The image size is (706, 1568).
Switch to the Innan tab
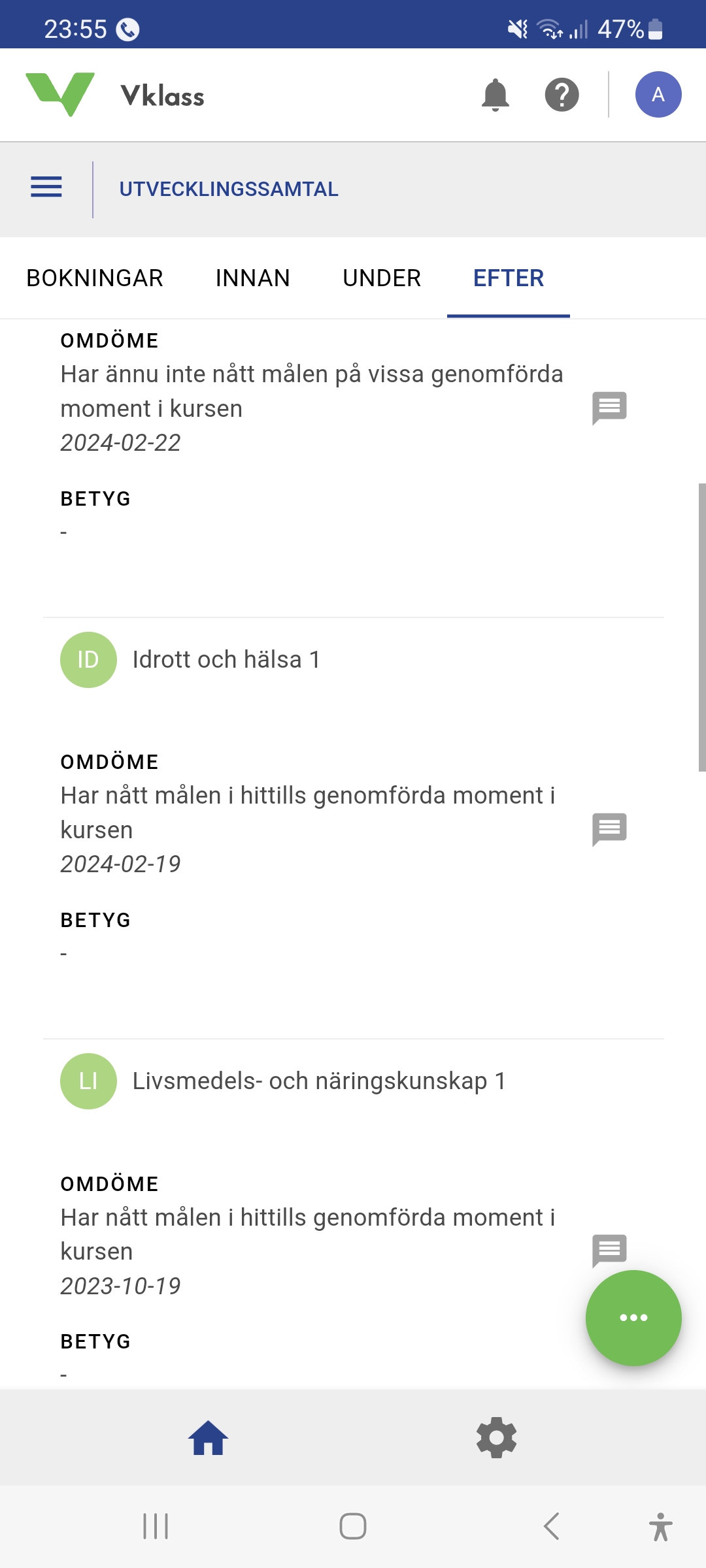point(252,278)
